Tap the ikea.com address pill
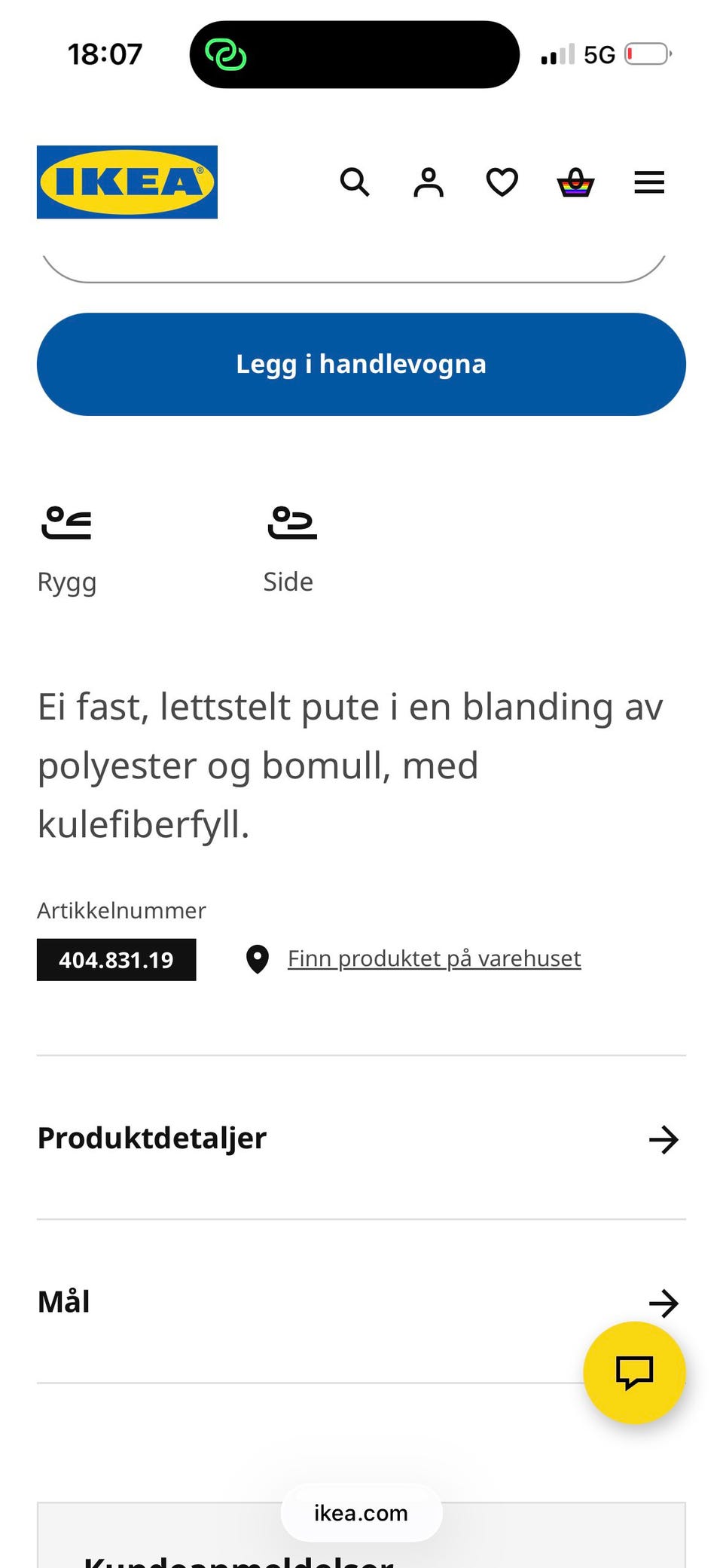Screen dimensions: 723x1568 point(361,1513)
